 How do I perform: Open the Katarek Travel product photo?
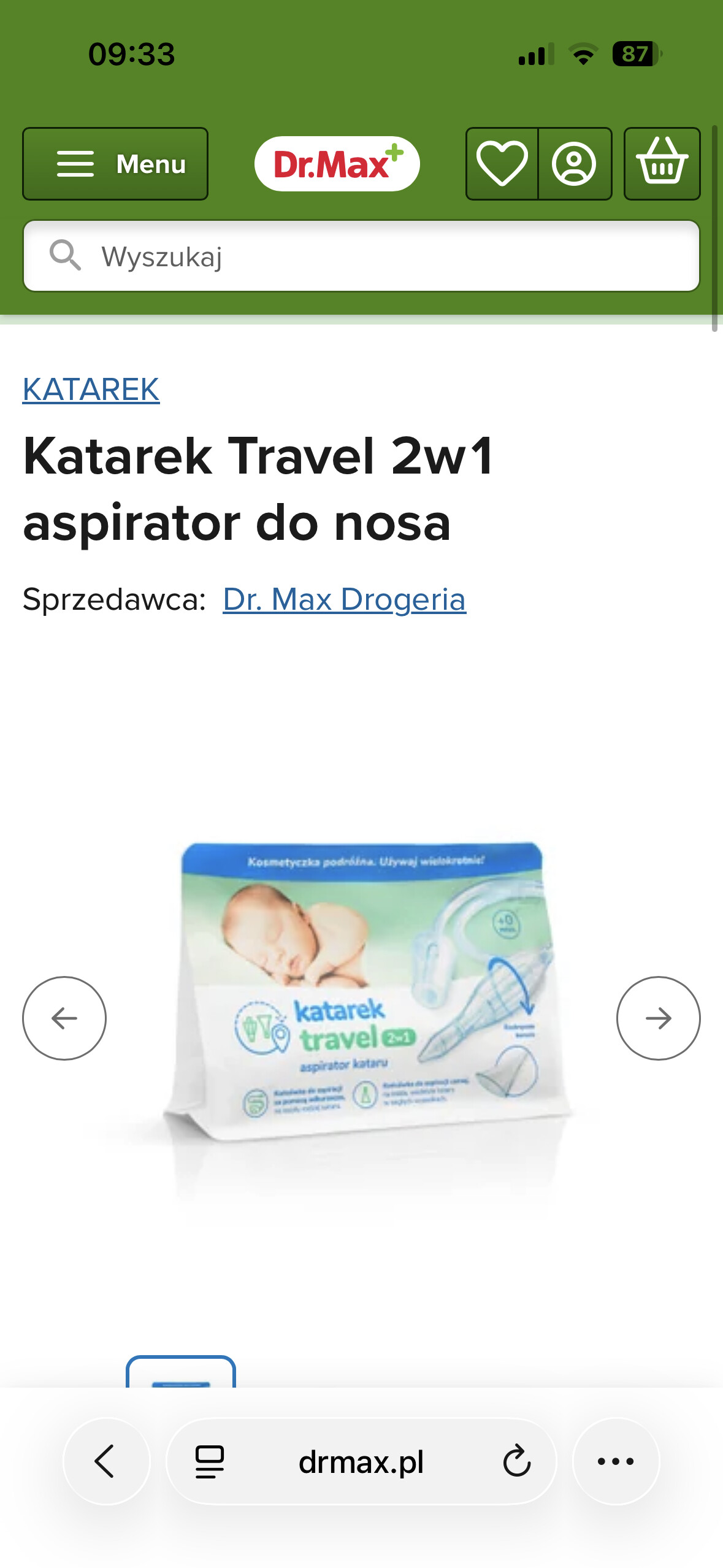(362, 994)
